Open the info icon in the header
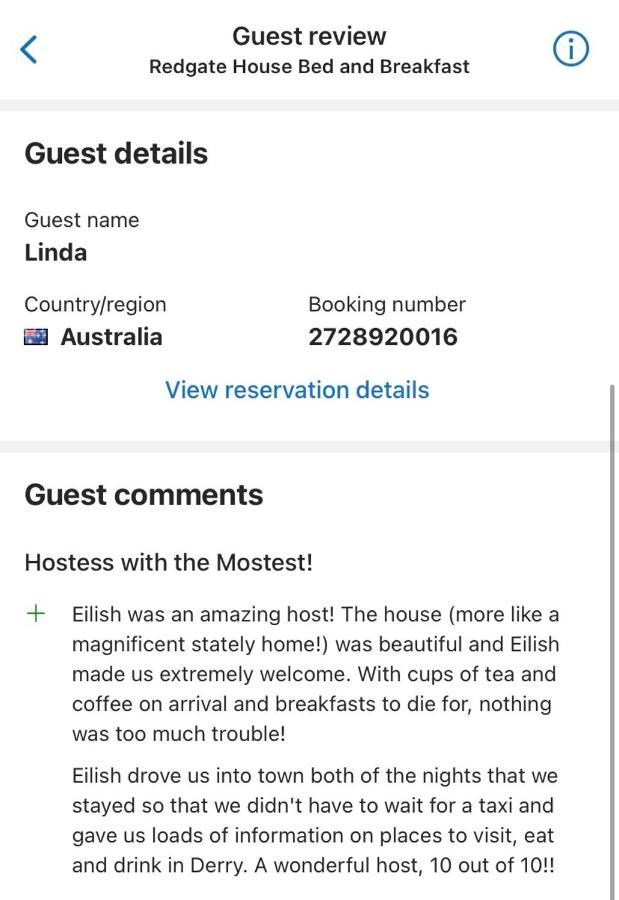Viewport: 619px width, 900px height. pyautogui.click(x=571, y=48)
